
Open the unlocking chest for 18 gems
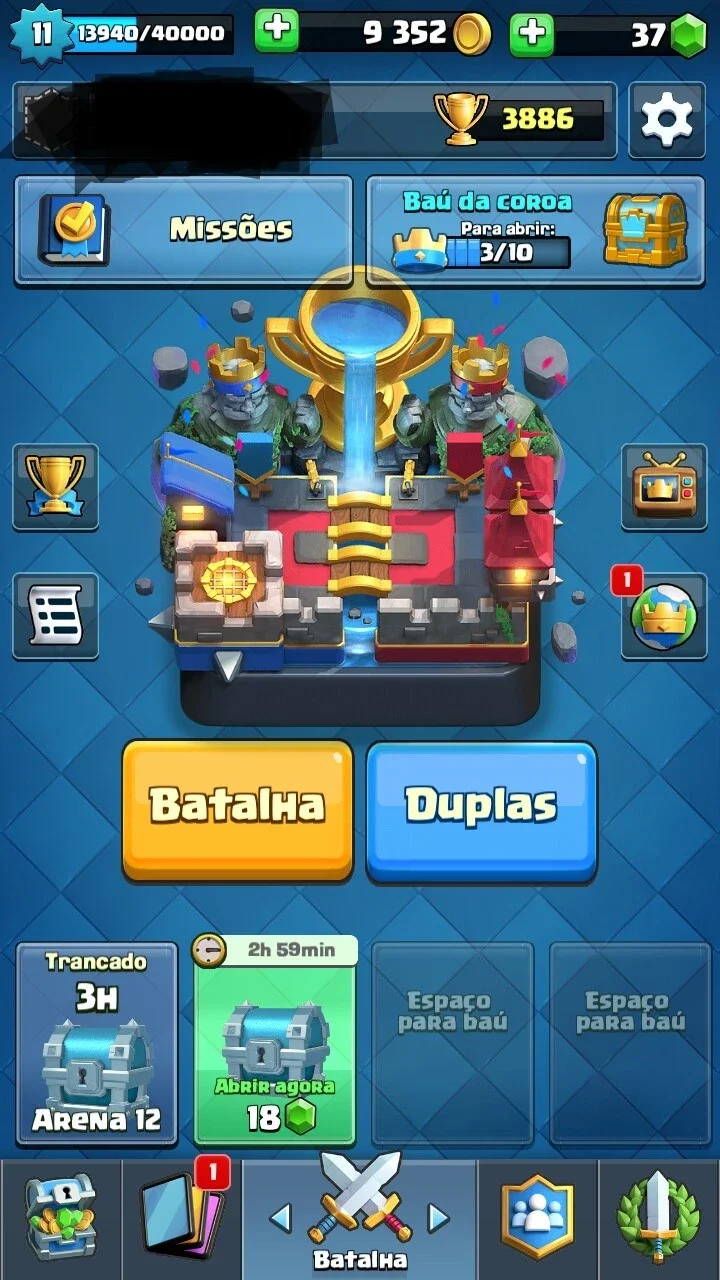point(275,1040)
